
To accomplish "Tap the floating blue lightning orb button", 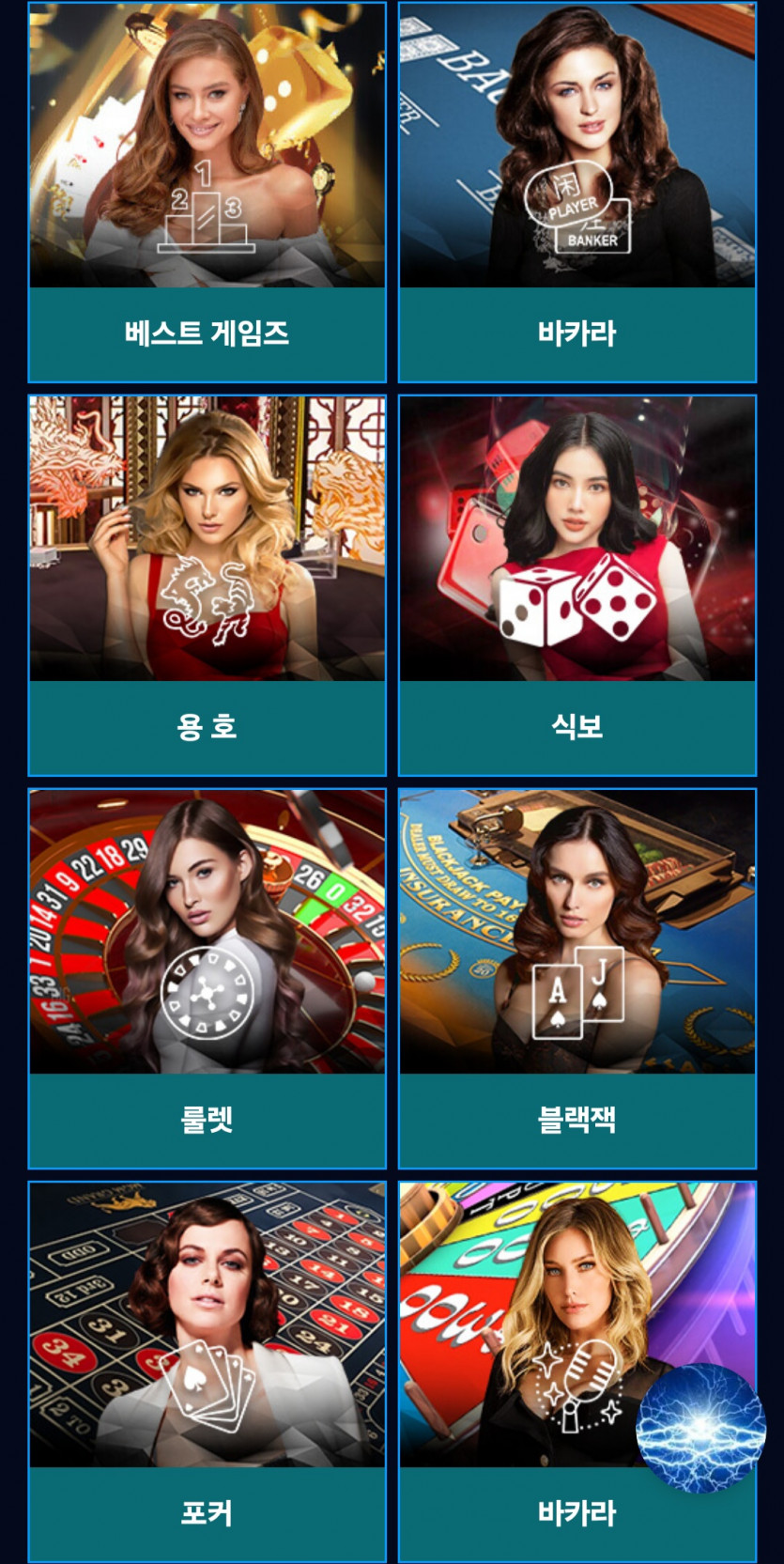I will [700, 1428].
